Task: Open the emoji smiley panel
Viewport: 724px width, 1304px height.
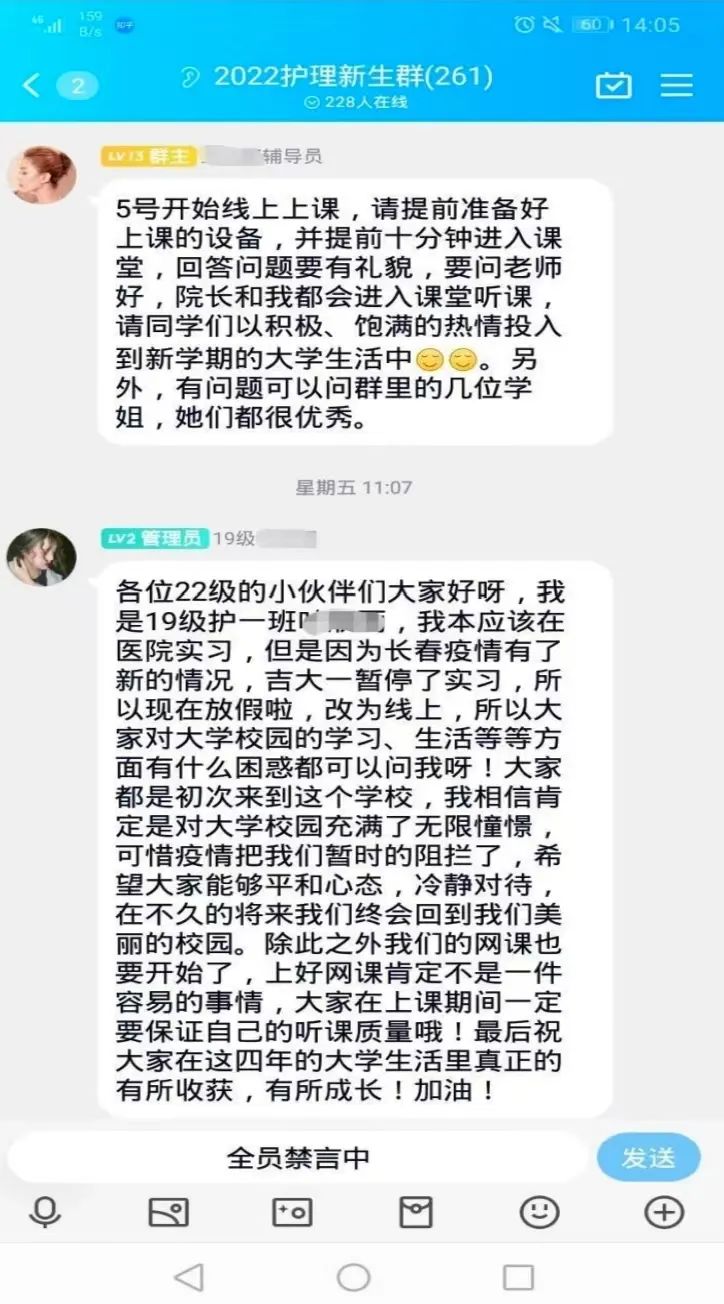Action: [x=539, y=1213]
